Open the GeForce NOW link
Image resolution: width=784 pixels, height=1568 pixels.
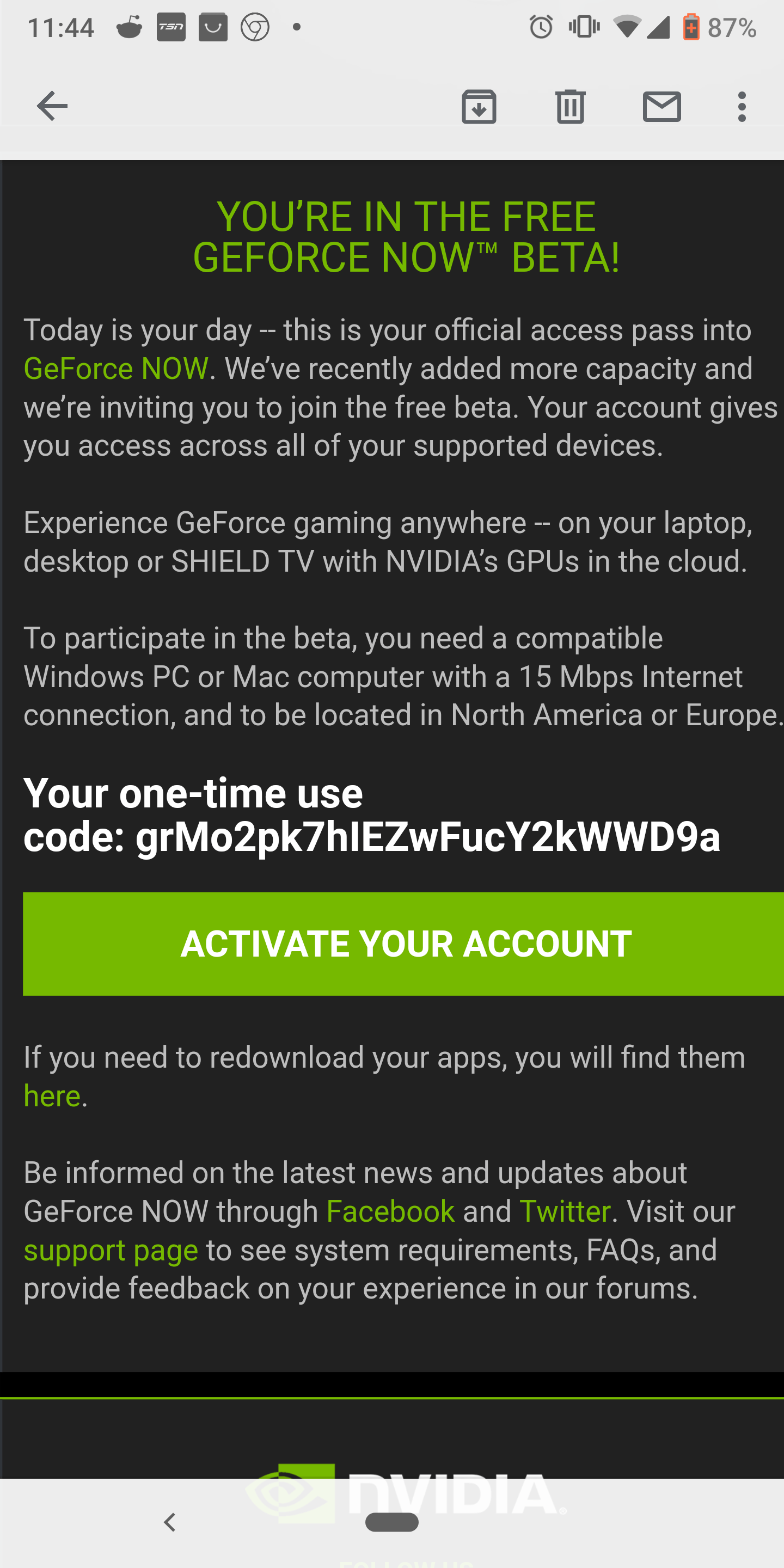pos(115,368)
